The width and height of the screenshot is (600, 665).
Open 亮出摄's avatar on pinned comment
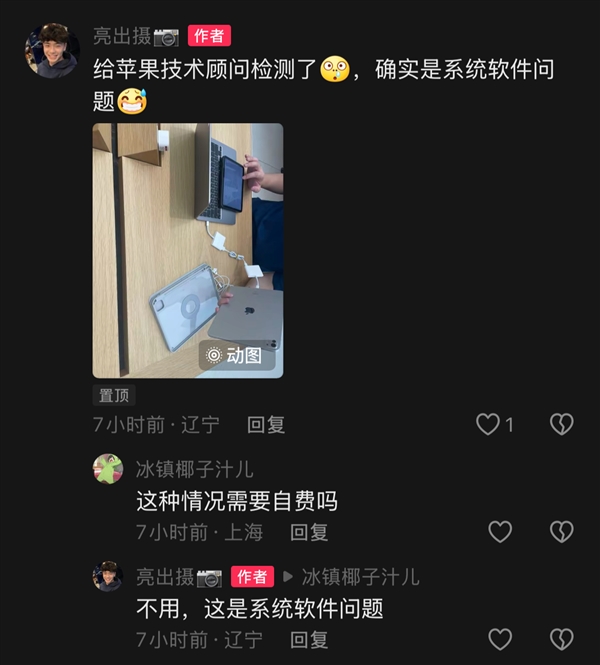pyautogui.click(x=52, y=50)
